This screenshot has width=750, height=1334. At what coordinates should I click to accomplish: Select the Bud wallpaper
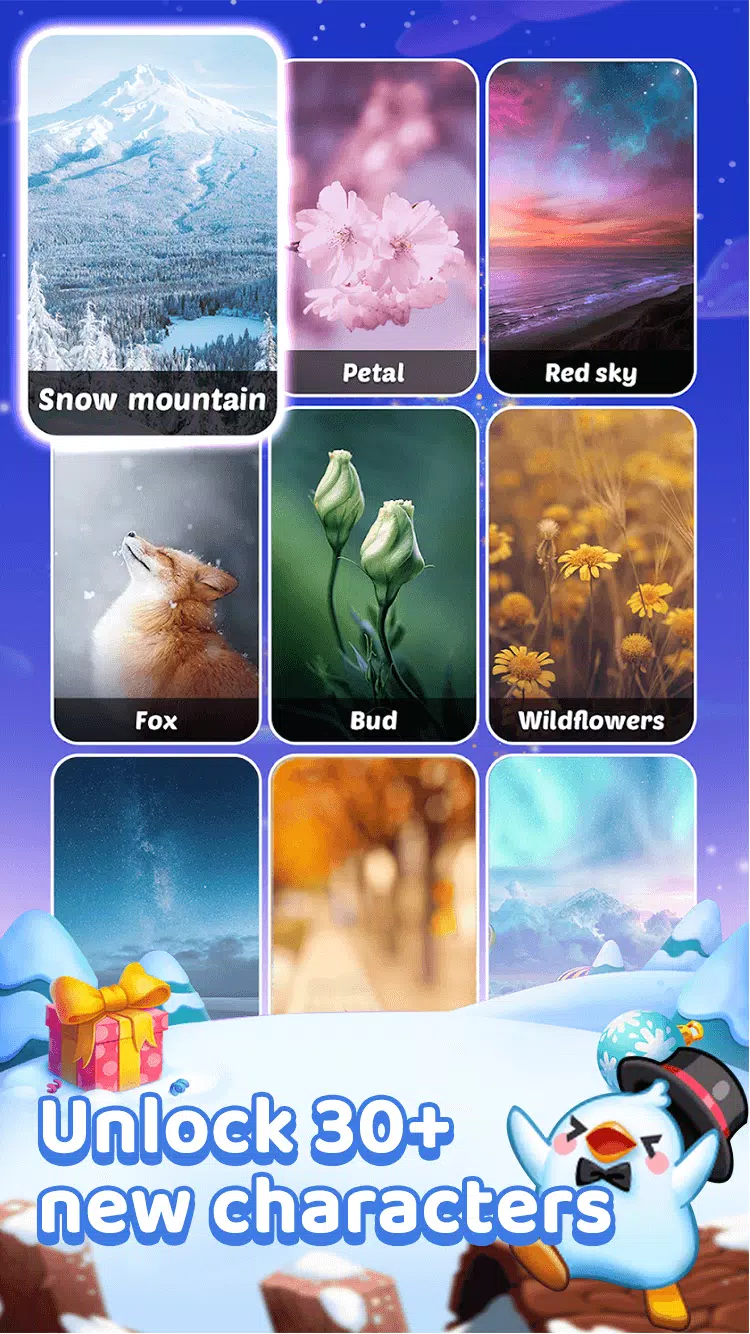click(374, 580)
